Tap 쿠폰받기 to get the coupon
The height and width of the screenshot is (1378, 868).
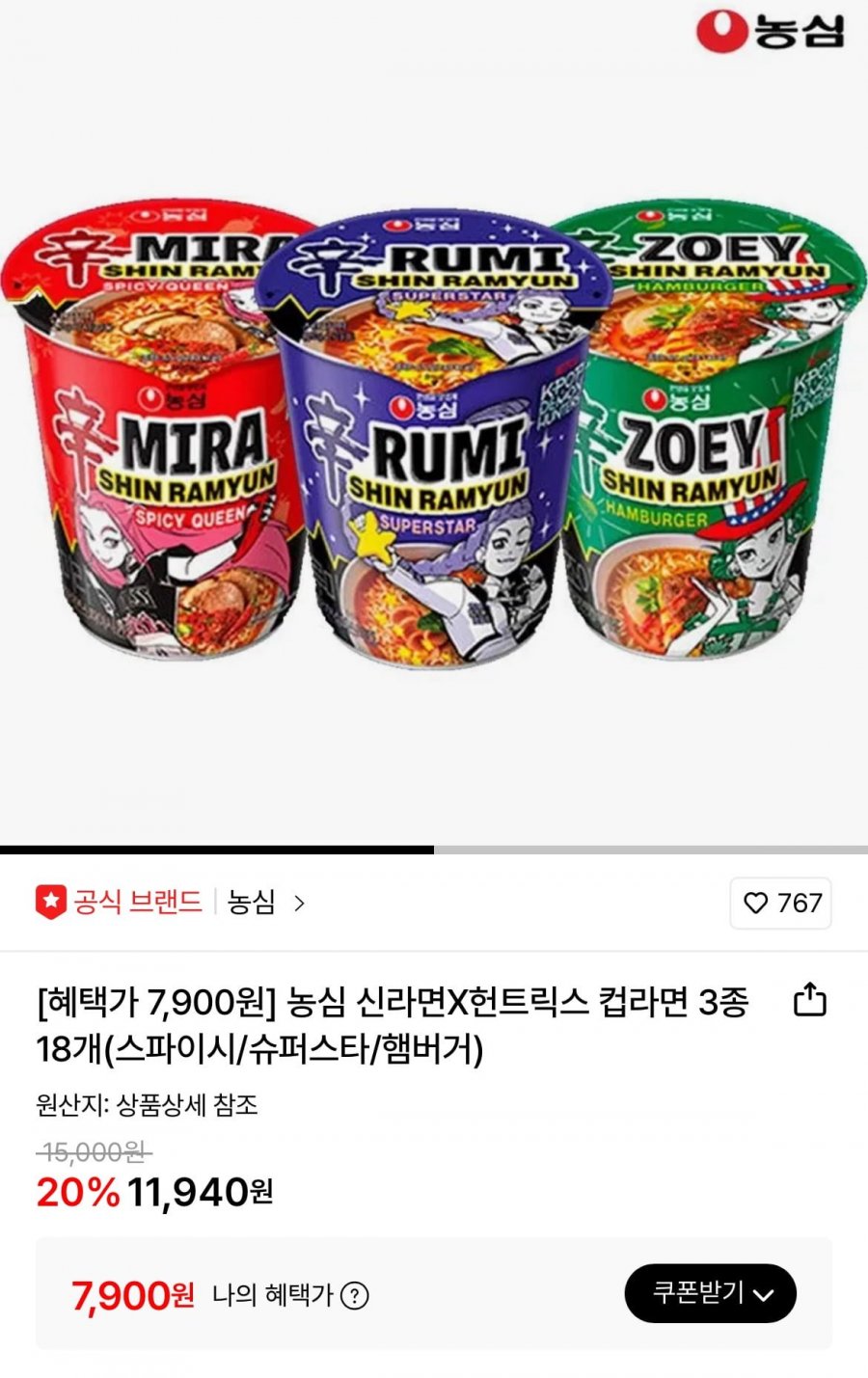(710, 1293)
